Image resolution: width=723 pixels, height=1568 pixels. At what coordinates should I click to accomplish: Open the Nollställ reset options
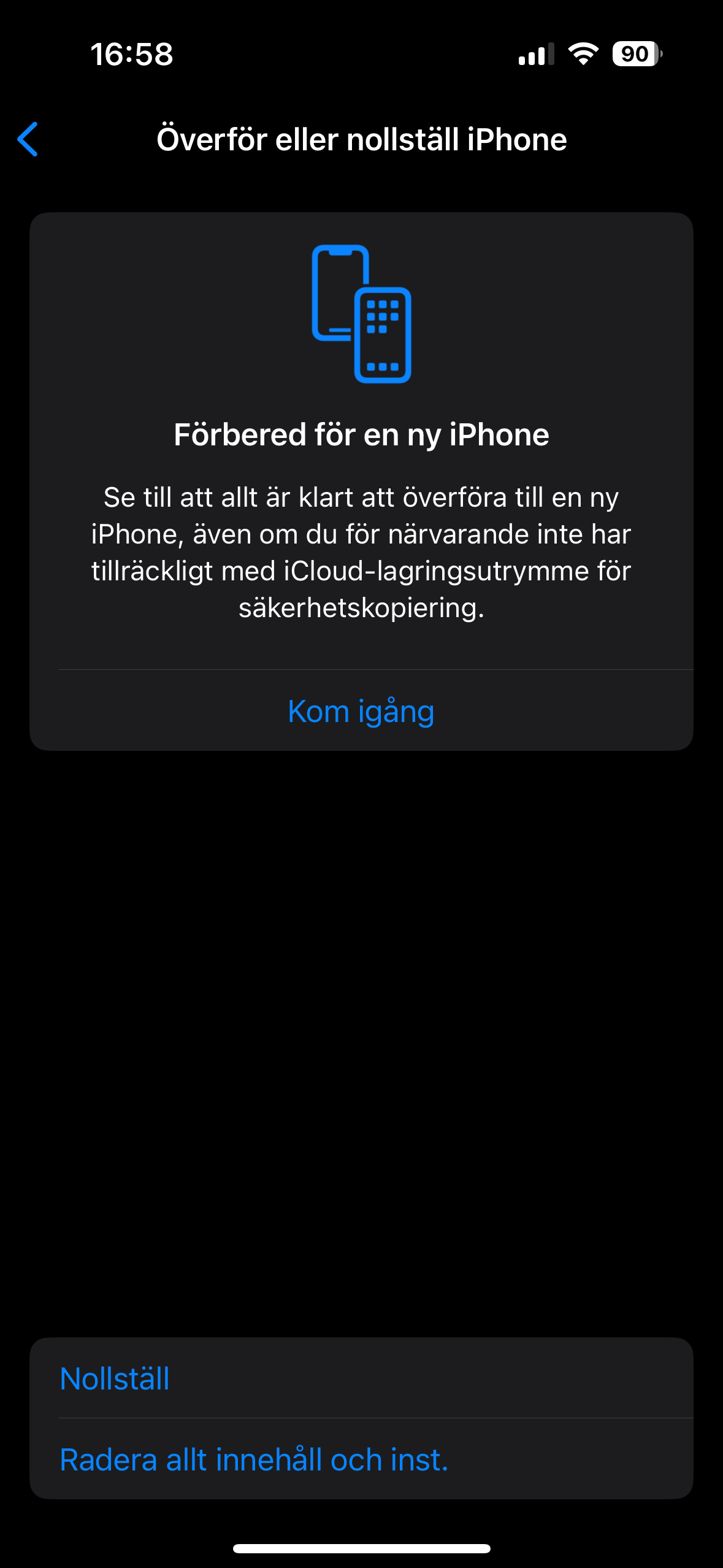(x=115, y=1378)
